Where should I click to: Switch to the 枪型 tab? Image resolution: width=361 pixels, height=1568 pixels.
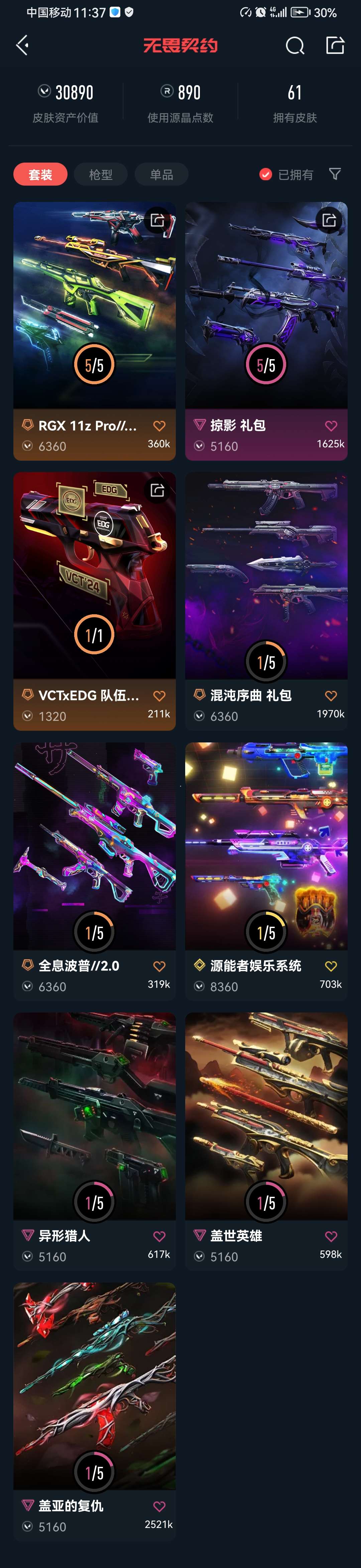coord(101,175)
